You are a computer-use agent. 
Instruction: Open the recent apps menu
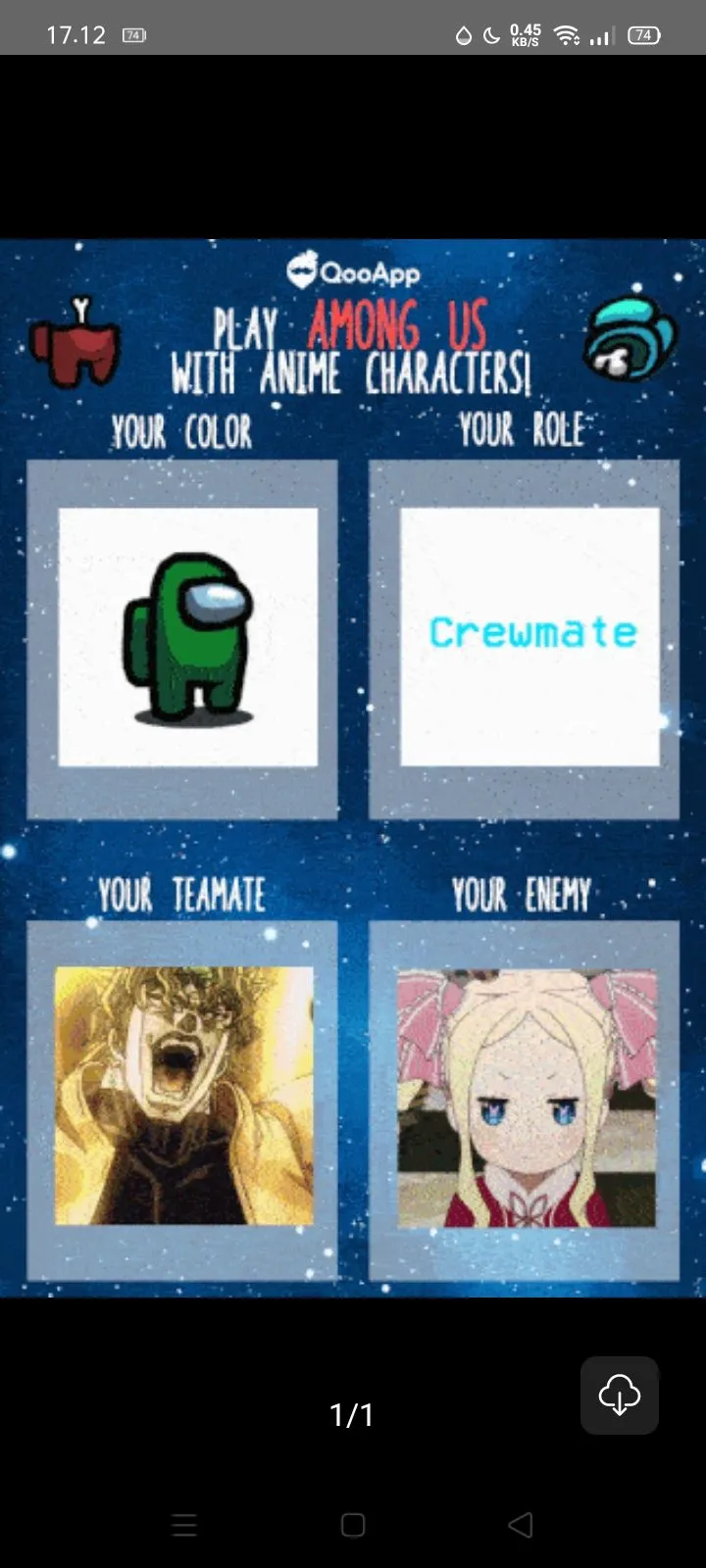point(184,1524)
